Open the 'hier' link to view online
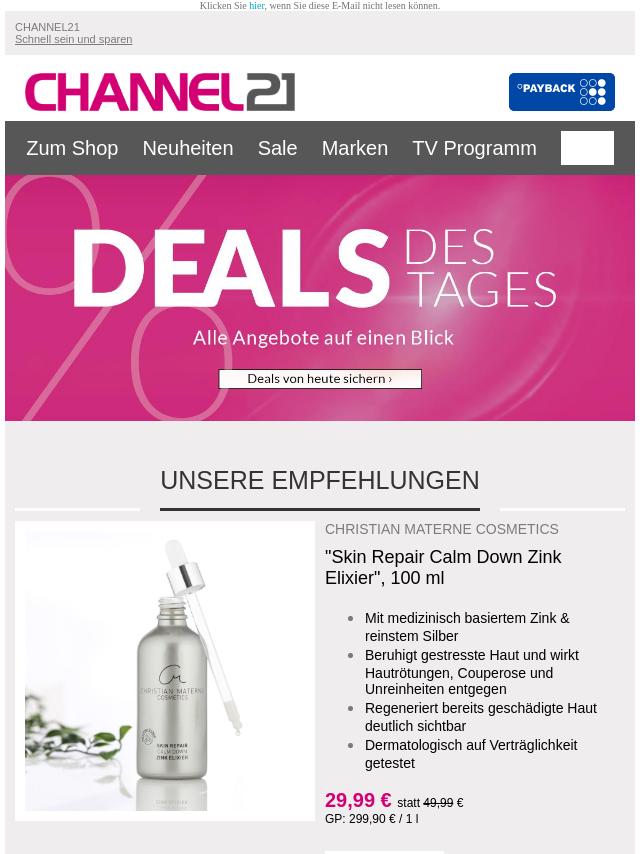 pyautogui.click(x=257, y=6)
